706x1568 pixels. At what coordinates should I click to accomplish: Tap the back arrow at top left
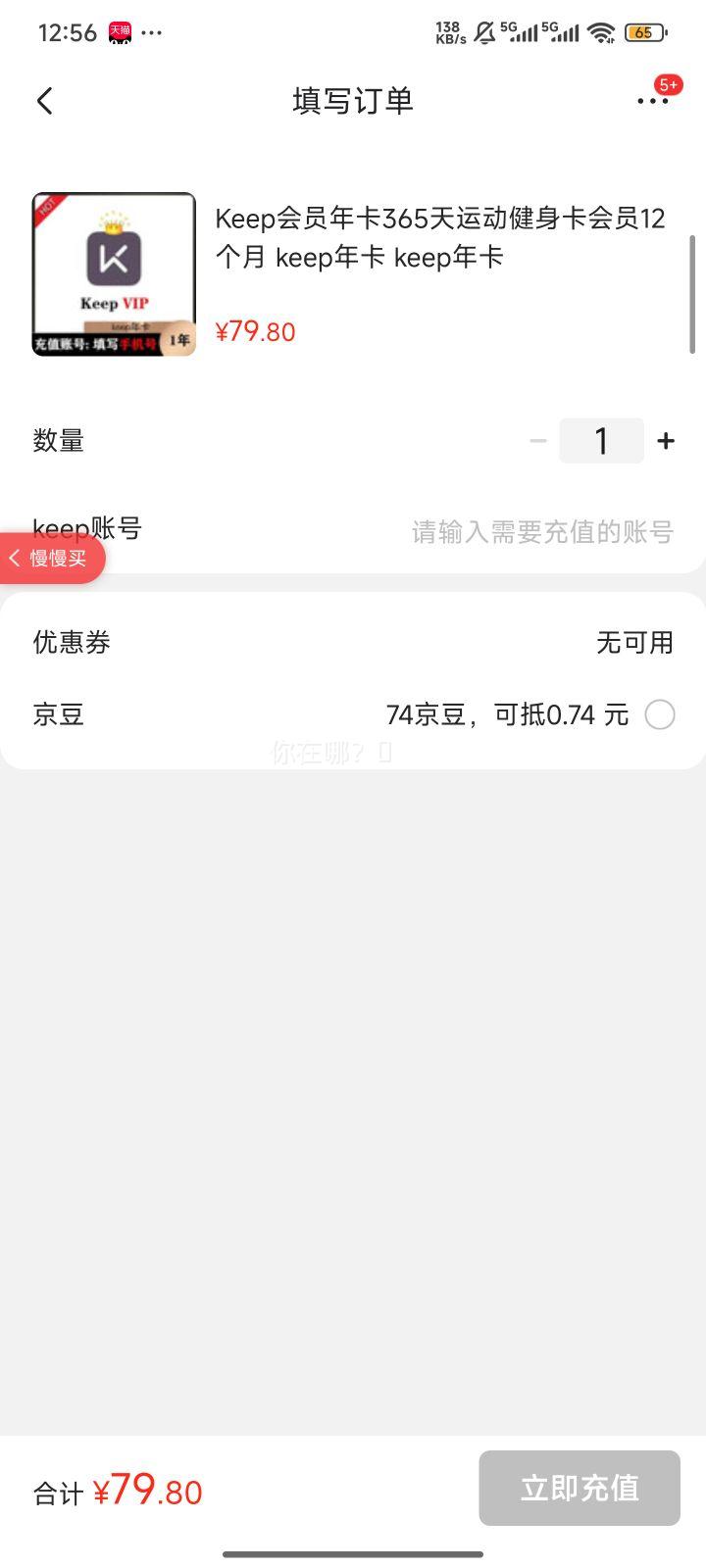44,101
